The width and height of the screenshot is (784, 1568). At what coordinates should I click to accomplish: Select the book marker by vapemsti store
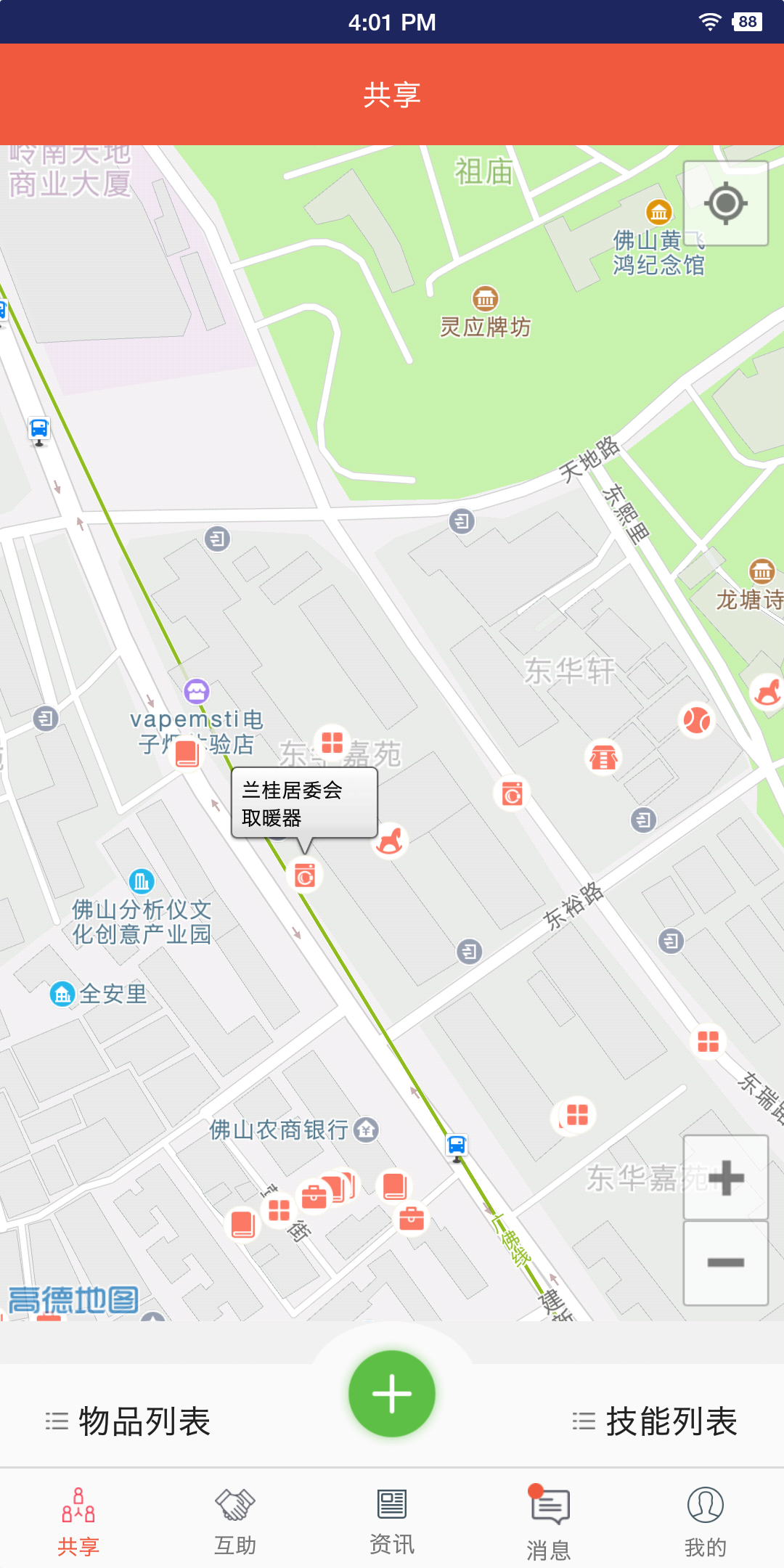(x=187, y=753)
